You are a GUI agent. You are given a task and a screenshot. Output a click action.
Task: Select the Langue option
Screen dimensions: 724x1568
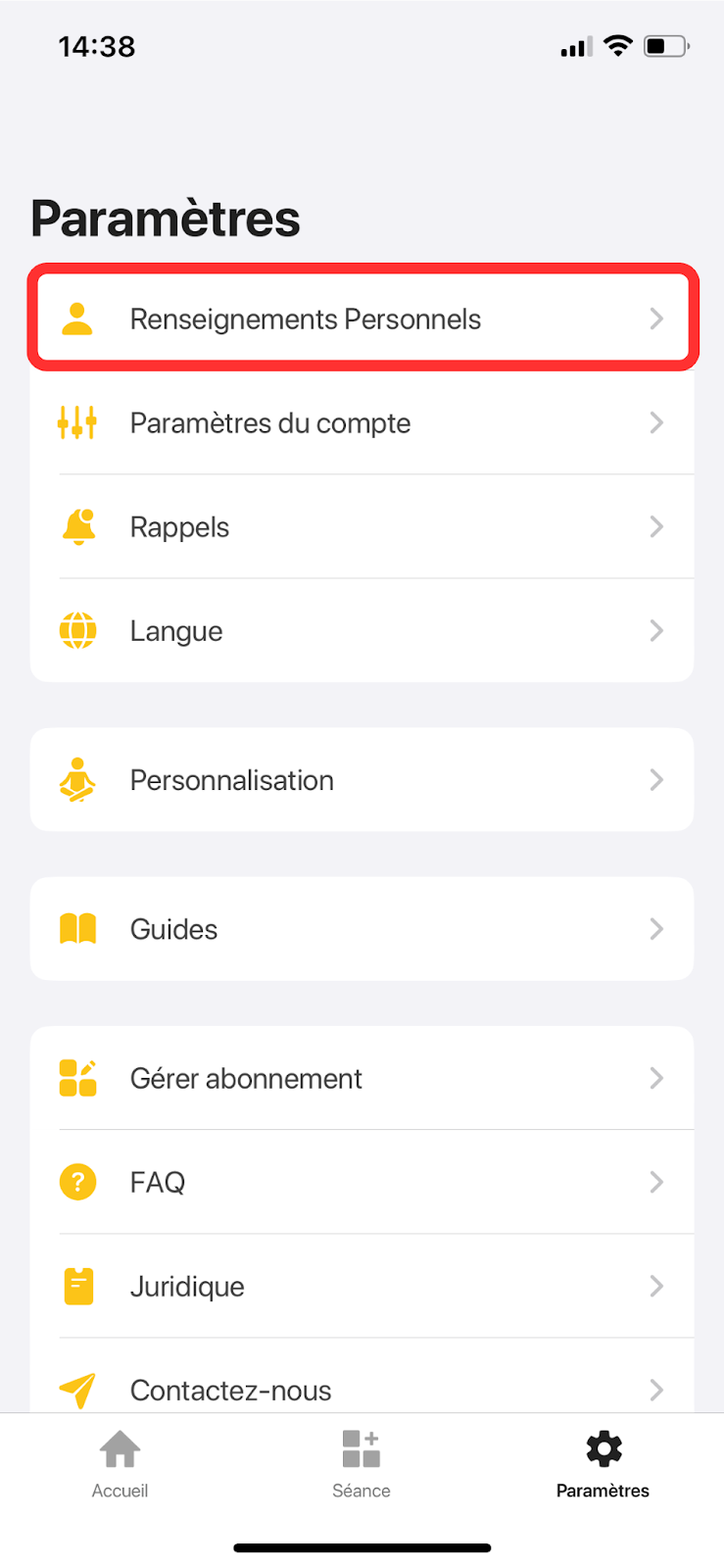[x=362, y=631]
